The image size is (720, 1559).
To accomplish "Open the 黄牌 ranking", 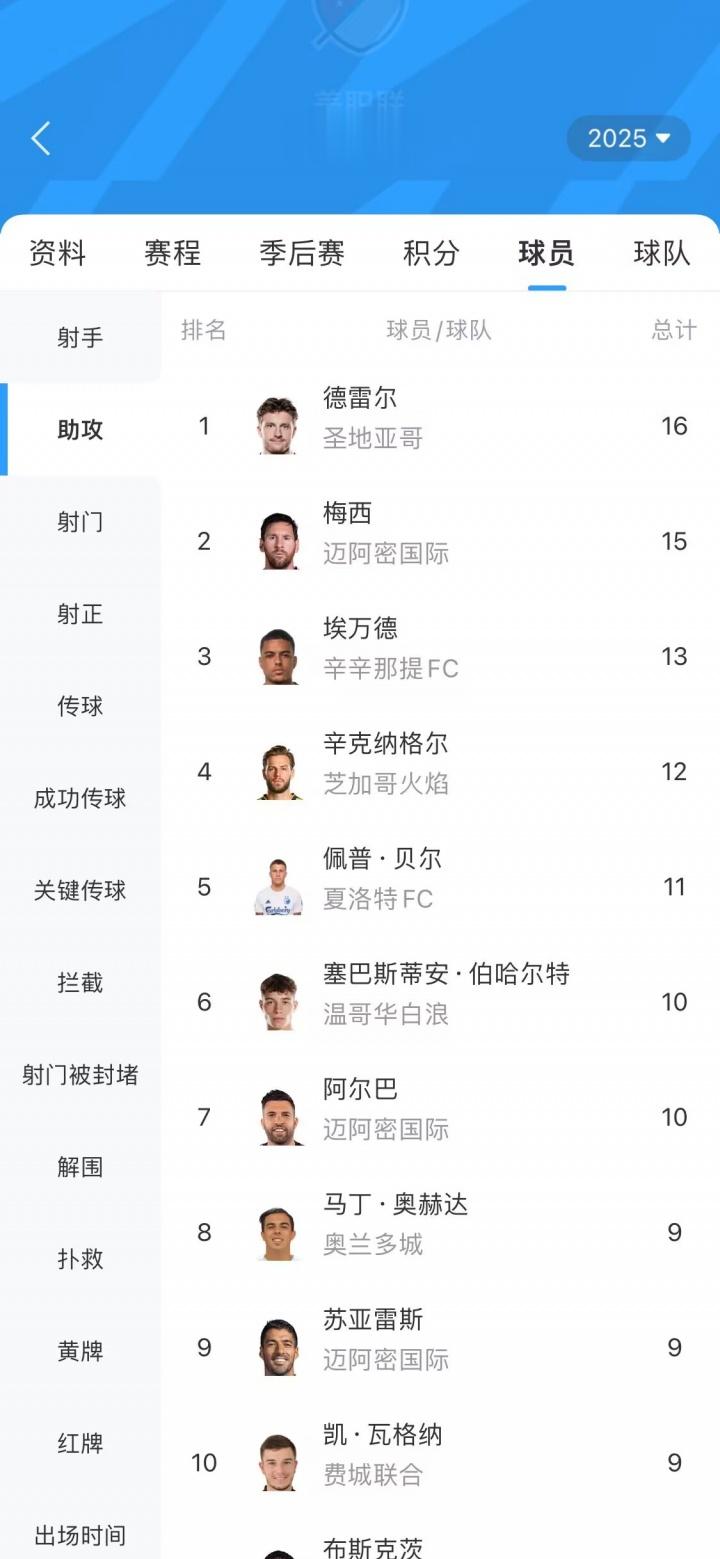I will click(80, 1352).
